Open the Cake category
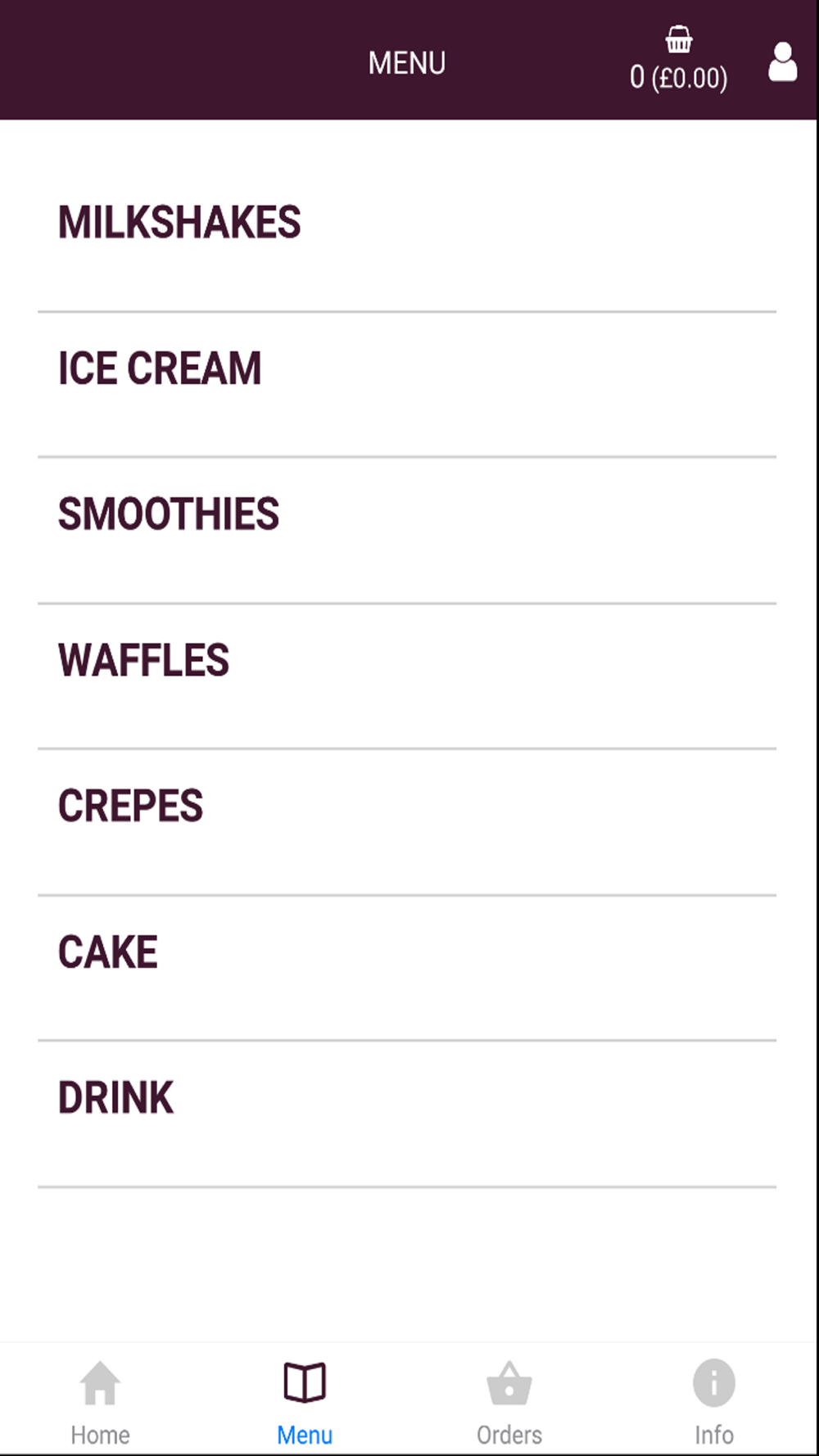Screen dimensions: 819x1456 [x=407, y=968]
